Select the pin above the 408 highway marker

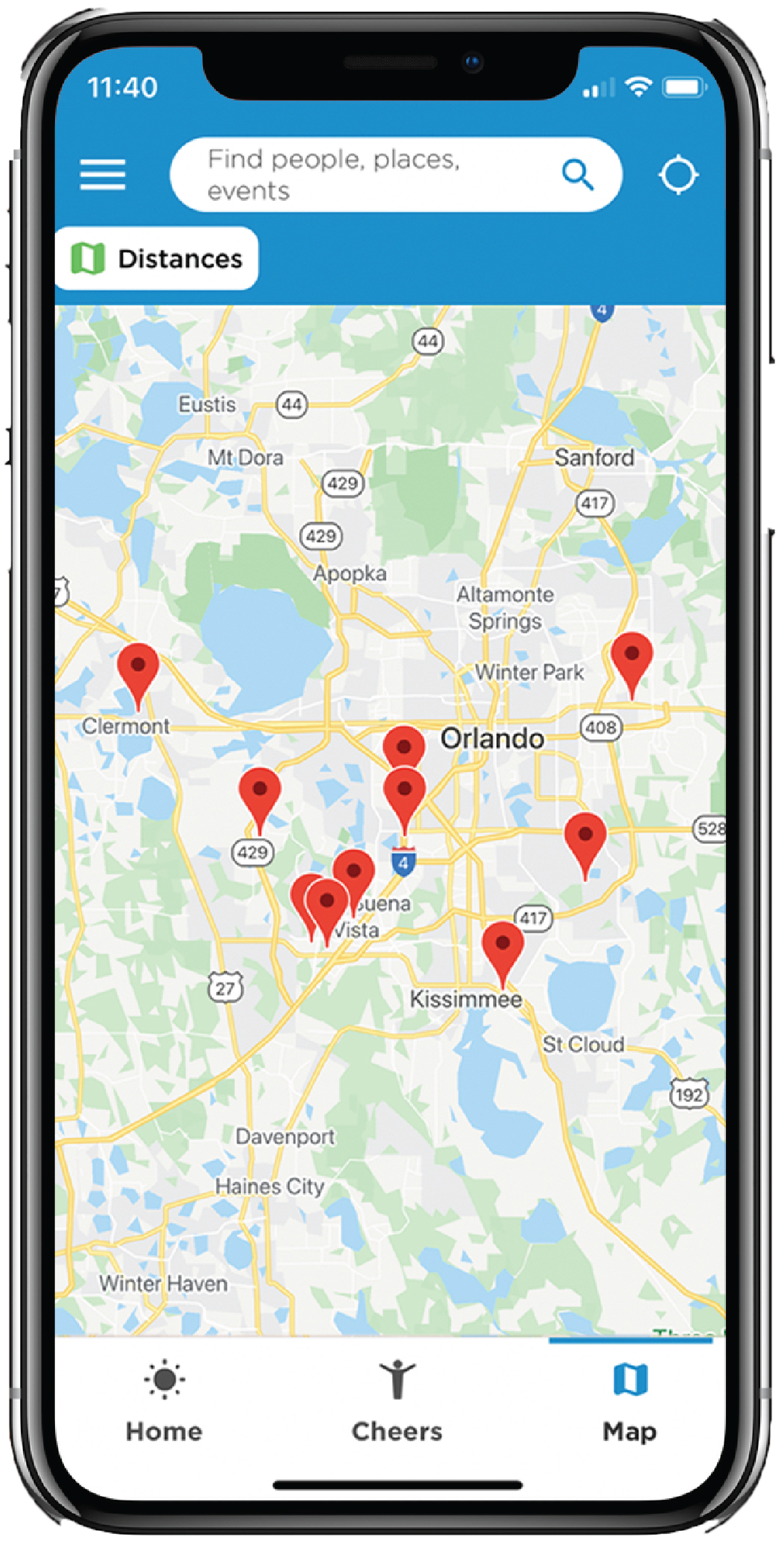click(x=632, y=658)
